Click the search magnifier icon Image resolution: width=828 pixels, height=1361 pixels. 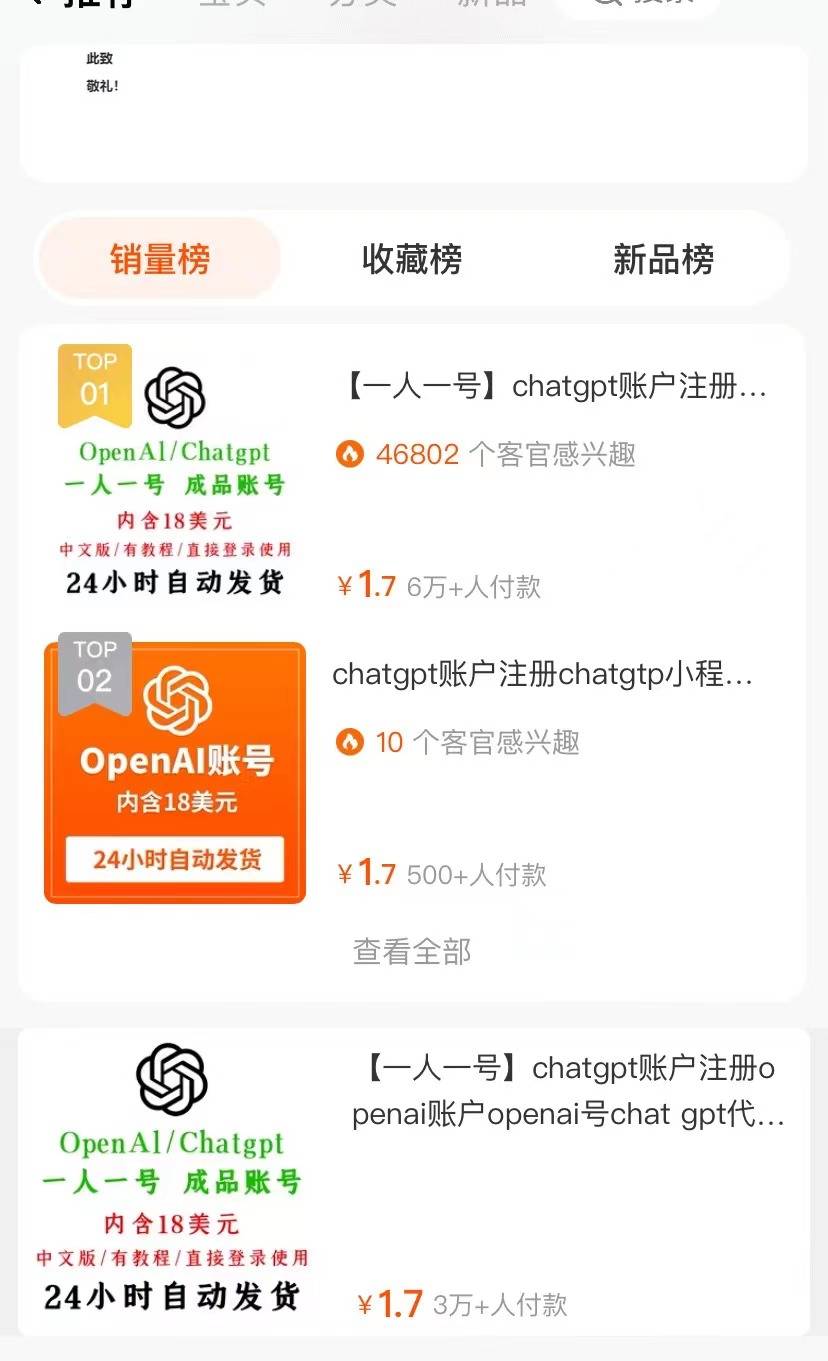[x=607, y=5]
